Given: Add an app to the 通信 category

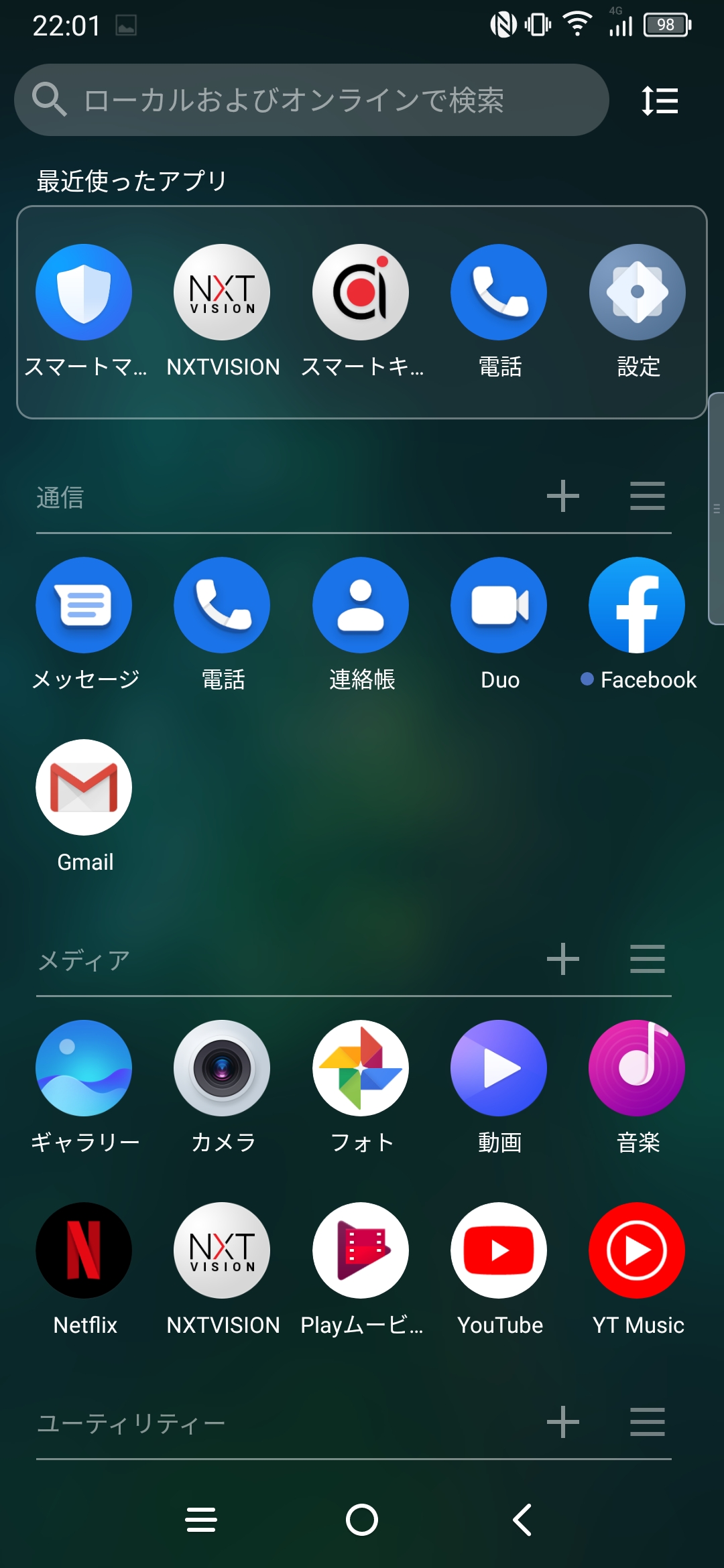Looking at the screenshot, I should tap(562, 497).
